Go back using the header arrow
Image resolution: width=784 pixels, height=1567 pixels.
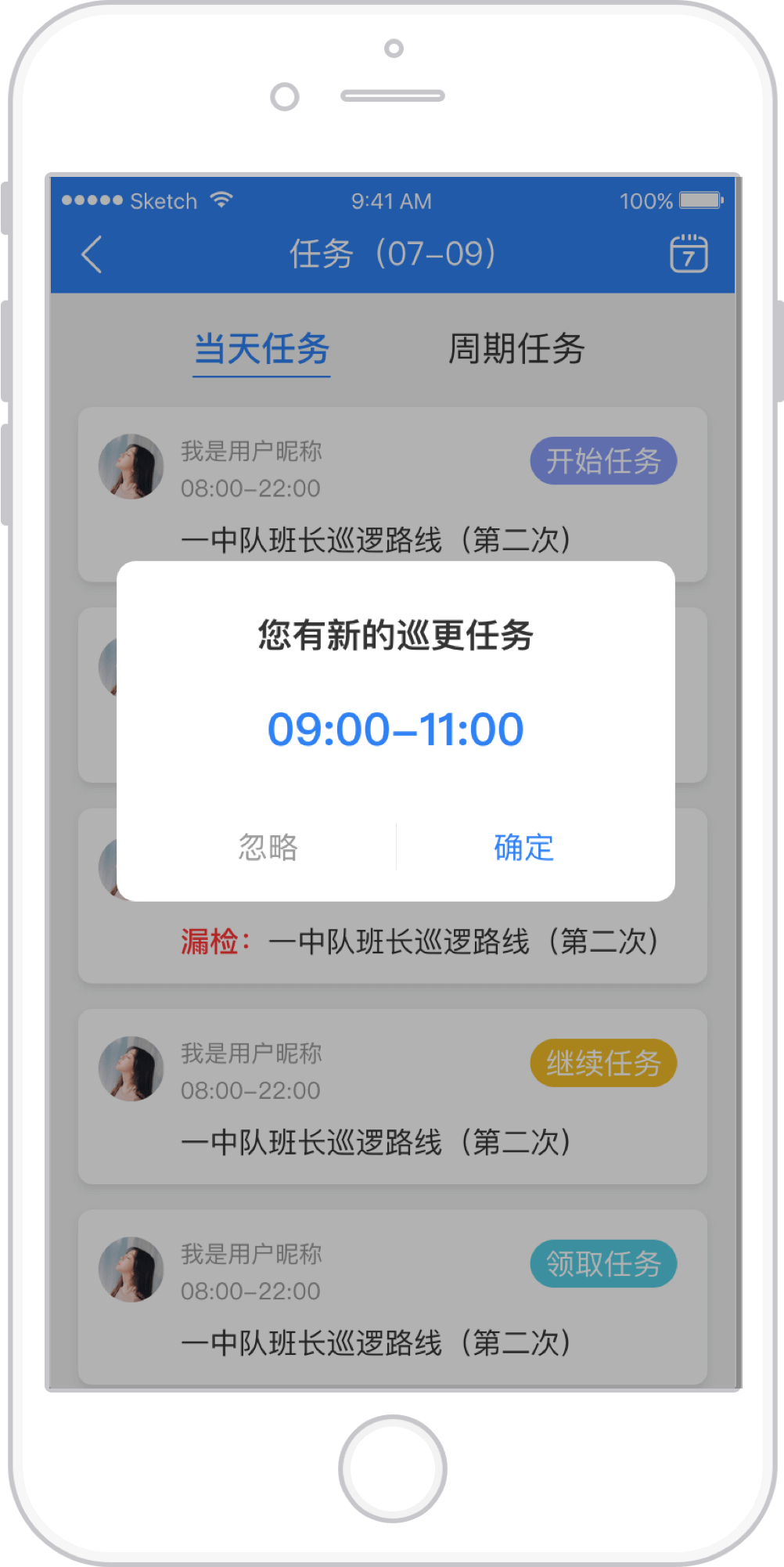point(92,254)
